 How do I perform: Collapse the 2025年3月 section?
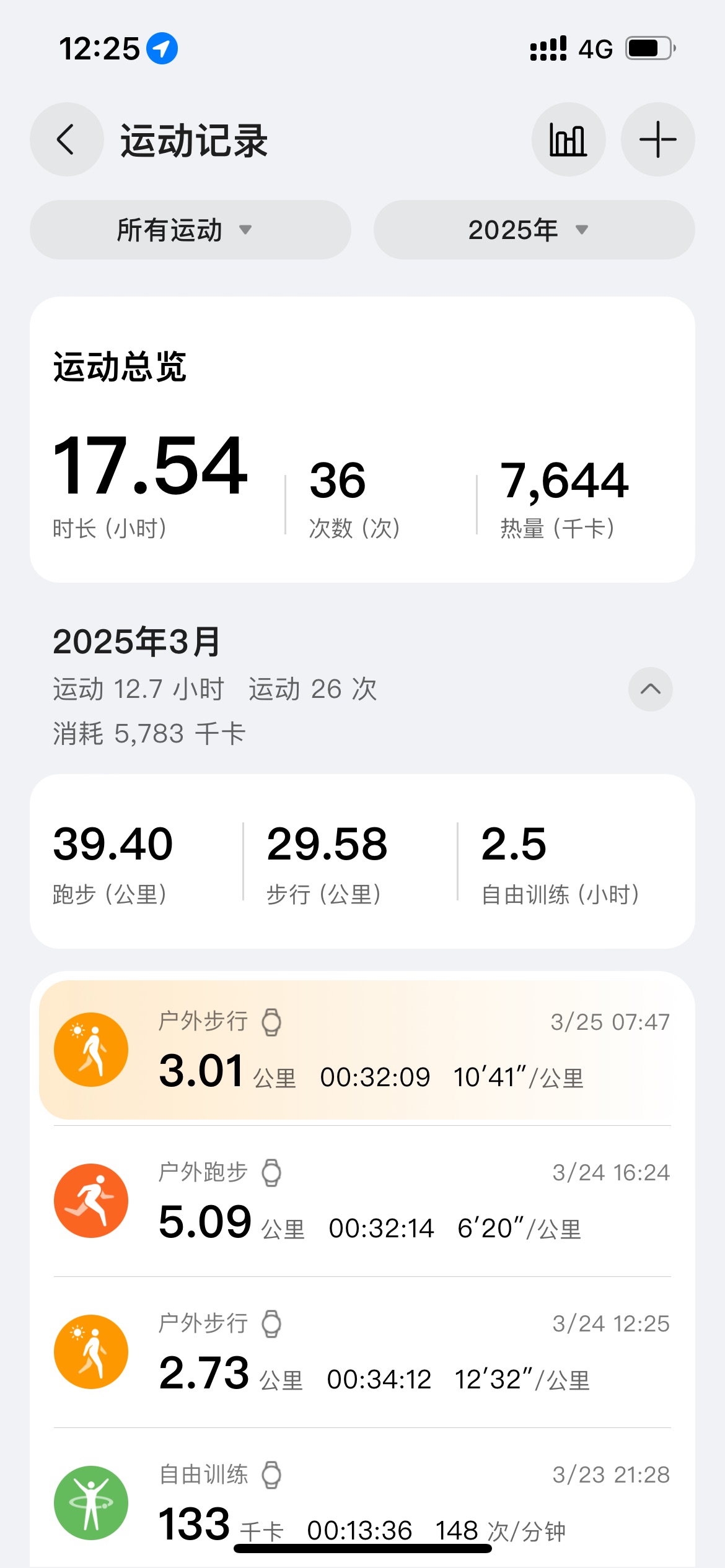651,689
